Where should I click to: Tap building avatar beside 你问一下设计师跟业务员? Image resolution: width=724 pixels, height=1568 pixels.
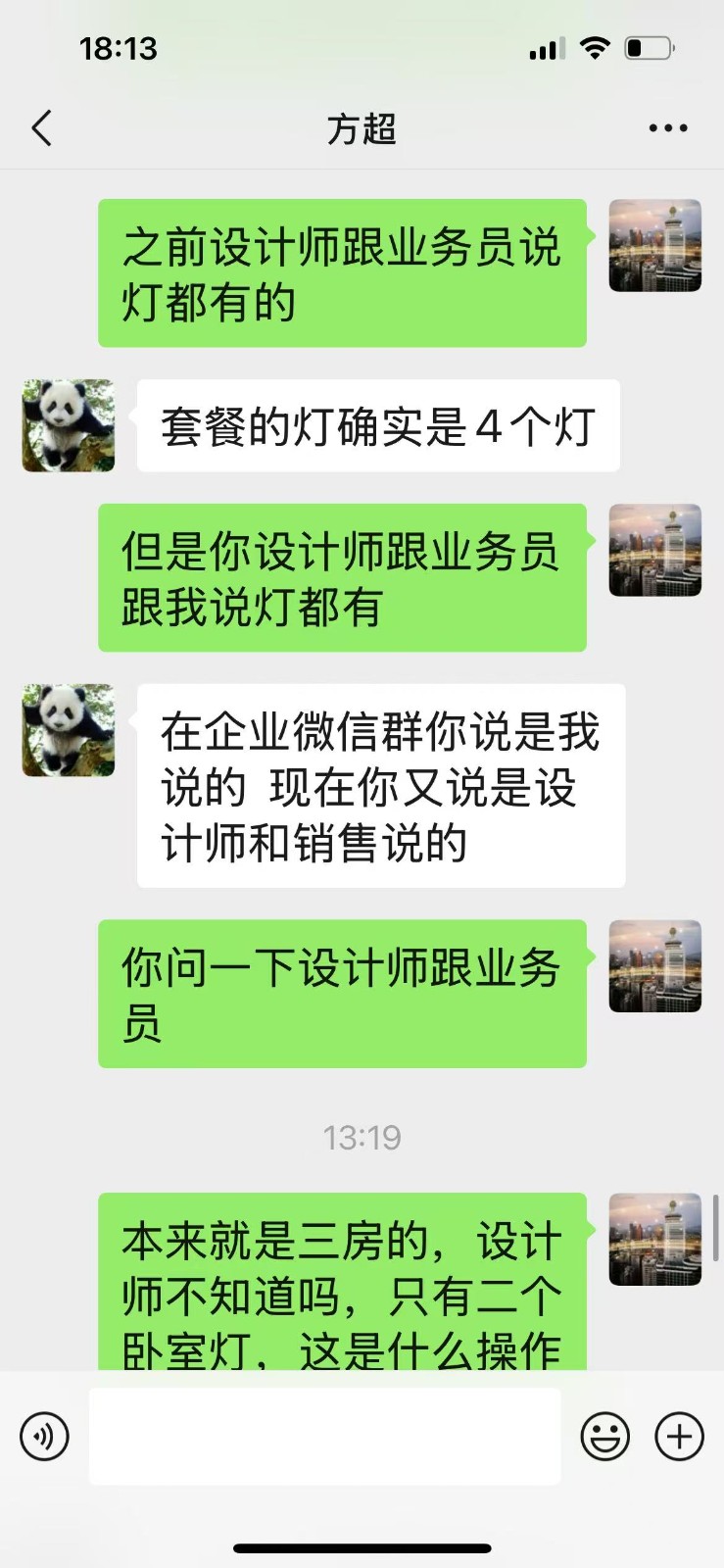pos(654,966)
